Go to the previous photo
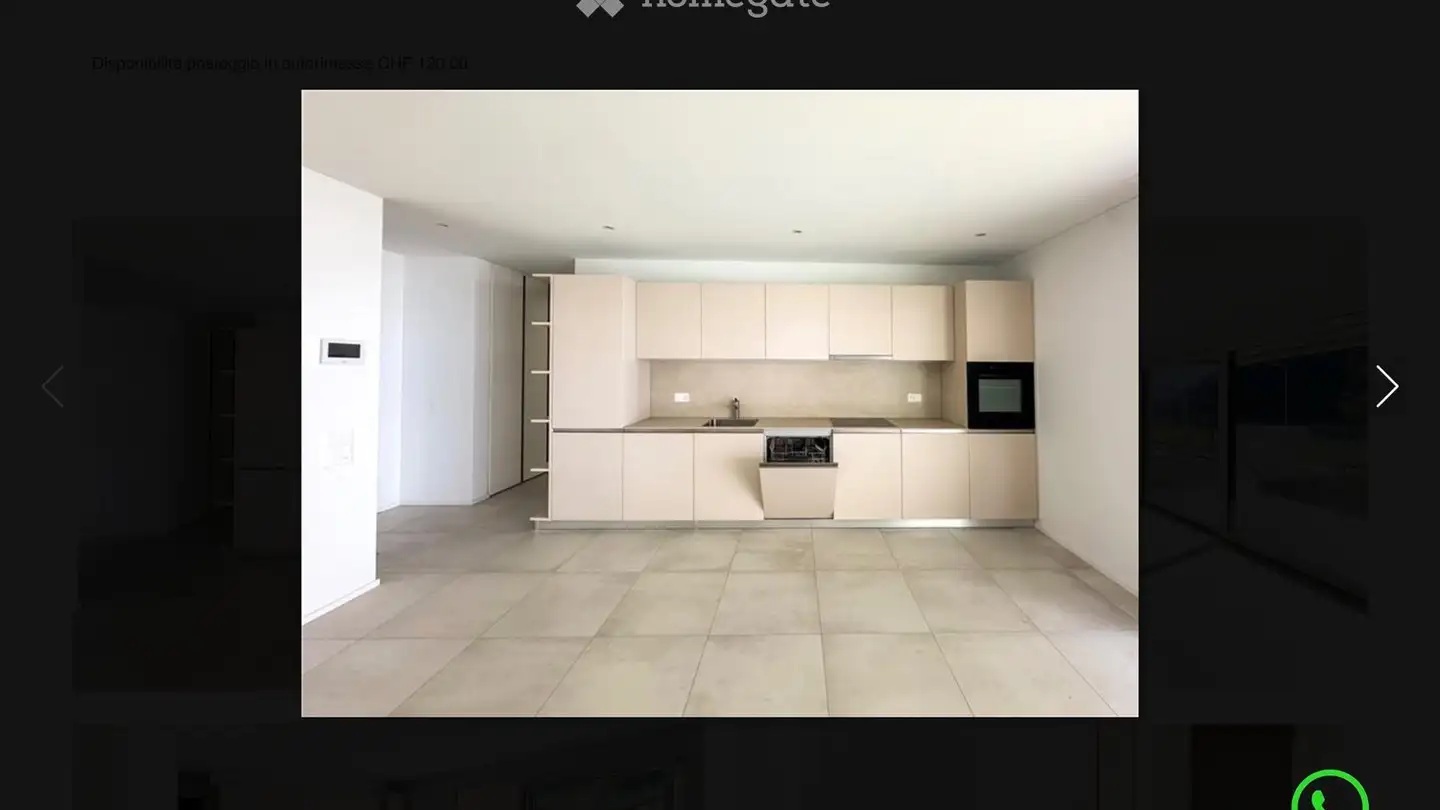Viewport: 1440px width, 810px height. point(53,386)
